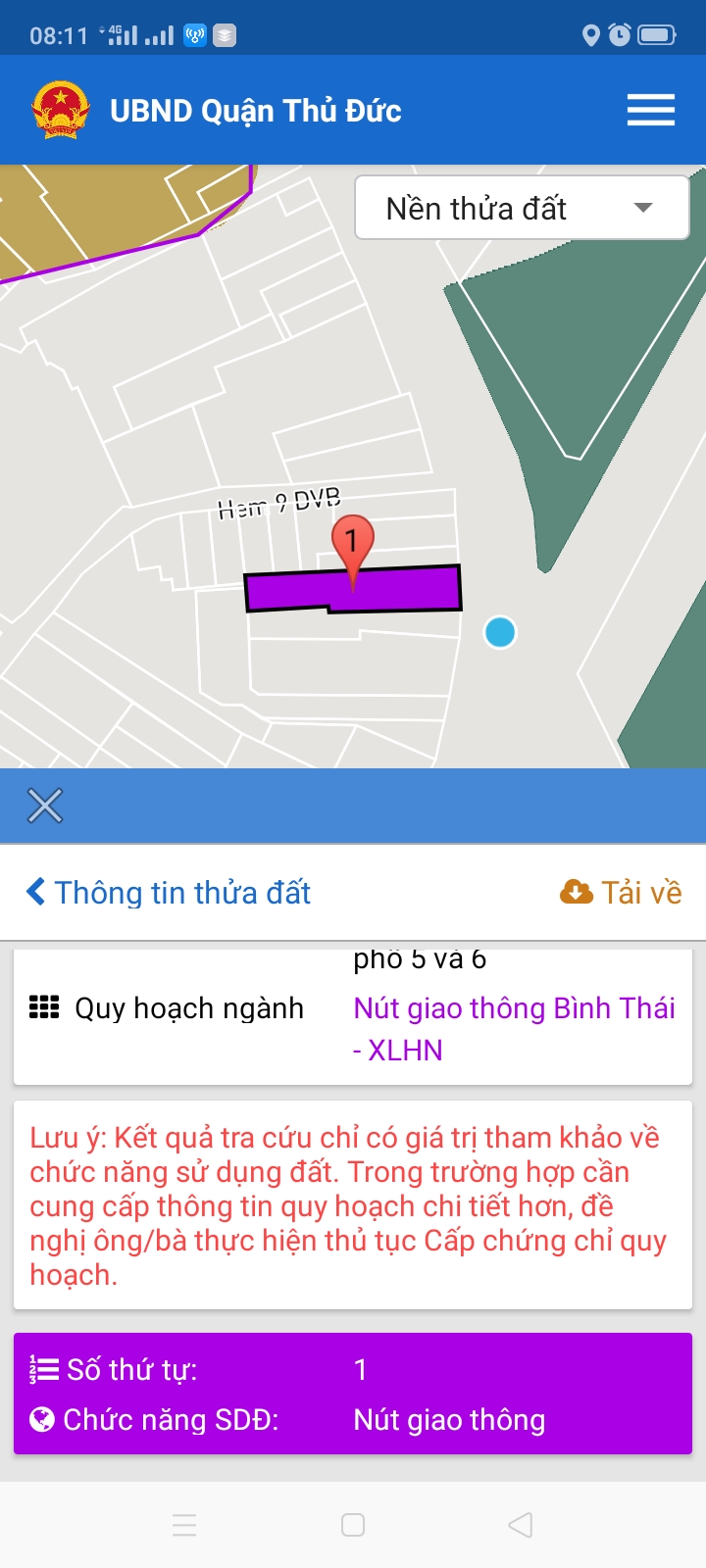The height and width of the screenshot is (1568, 706).
Task: Tap the red map marker numbered 1
Action: coord(352,543)
